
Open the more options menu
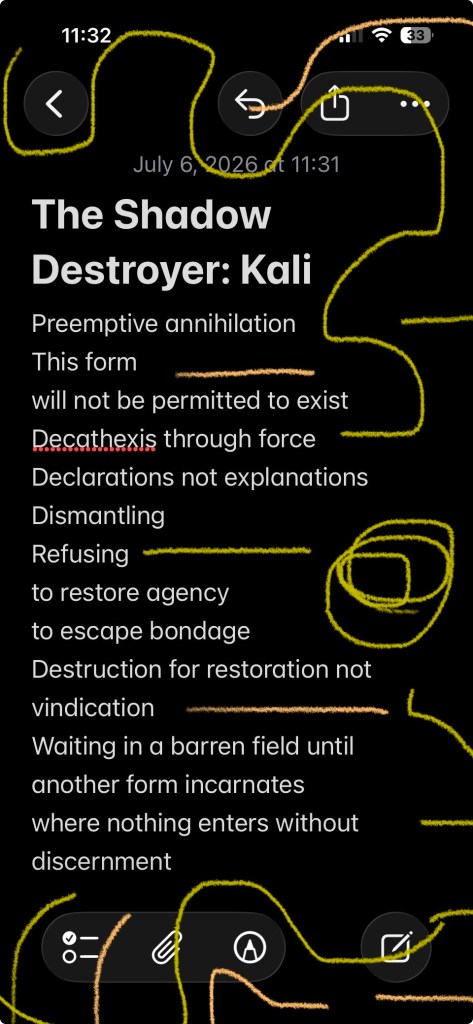(415, 104)
